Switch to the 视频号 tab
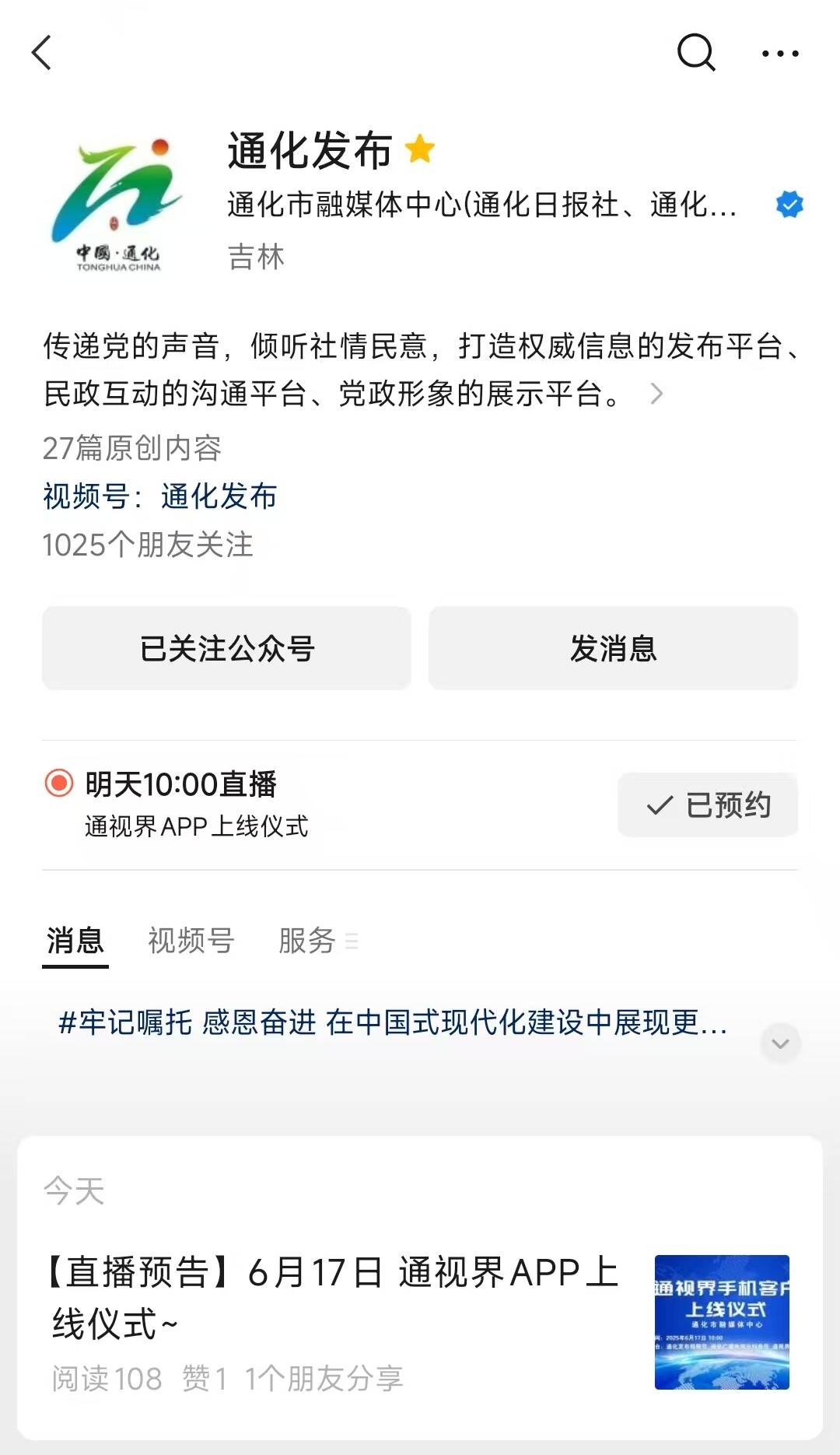Viewport: 840px width, 1455px height. [x=191, y=940]
